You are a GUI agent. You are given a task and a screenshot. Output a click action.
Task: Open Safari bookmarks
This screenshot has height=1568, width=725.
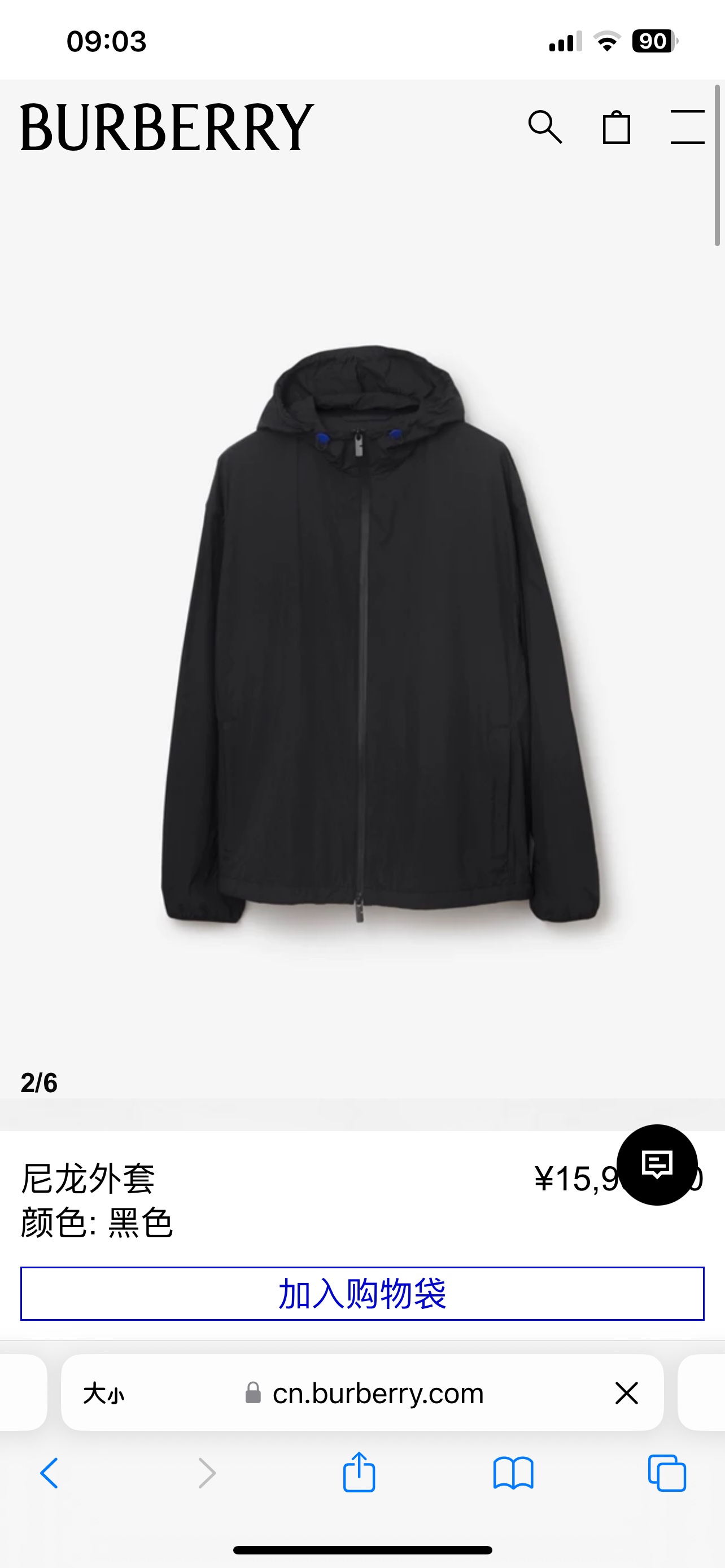(x=513, y=1473)
